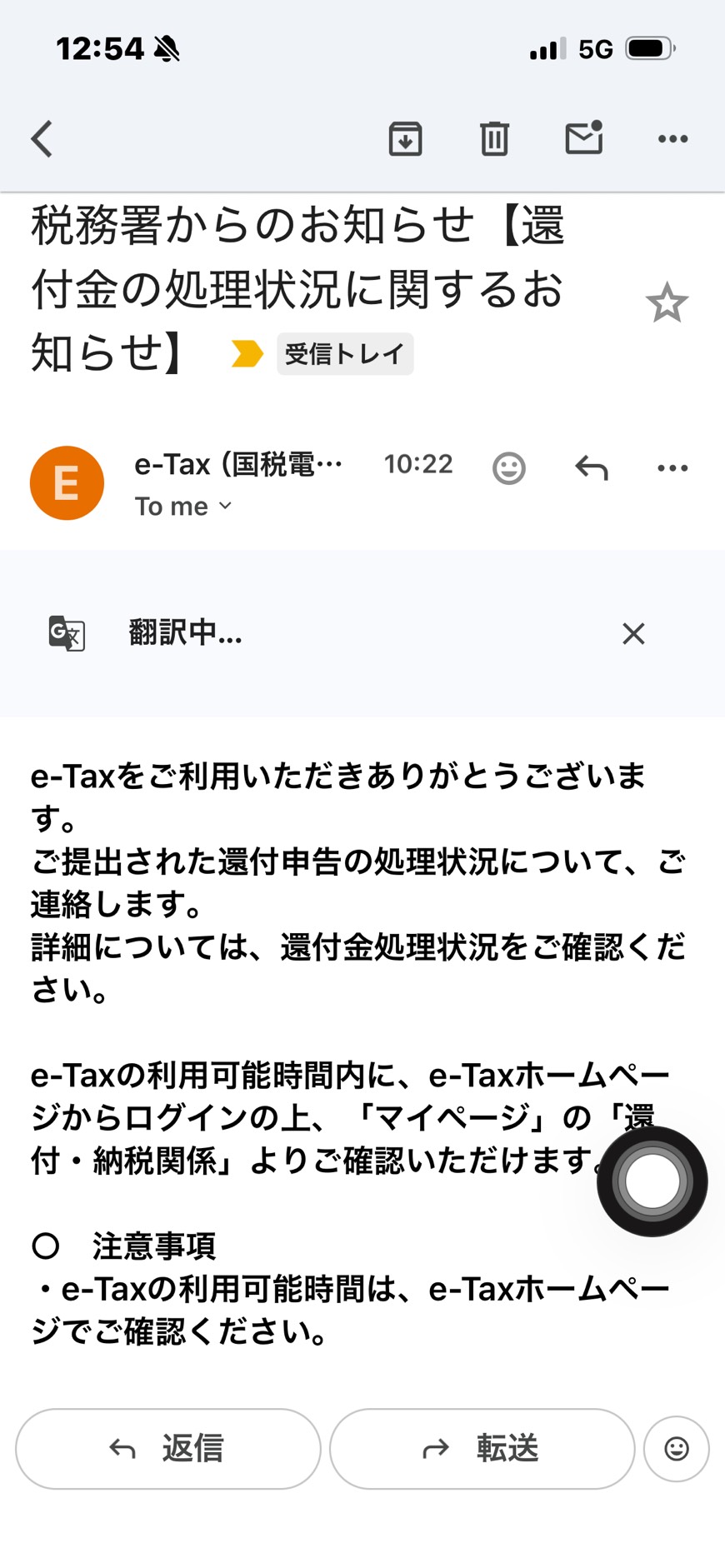Image resolution: width=725 pixels, height=1568 pixels.
Task: Delete this email with the trash icon
Action: click(494, 138)
